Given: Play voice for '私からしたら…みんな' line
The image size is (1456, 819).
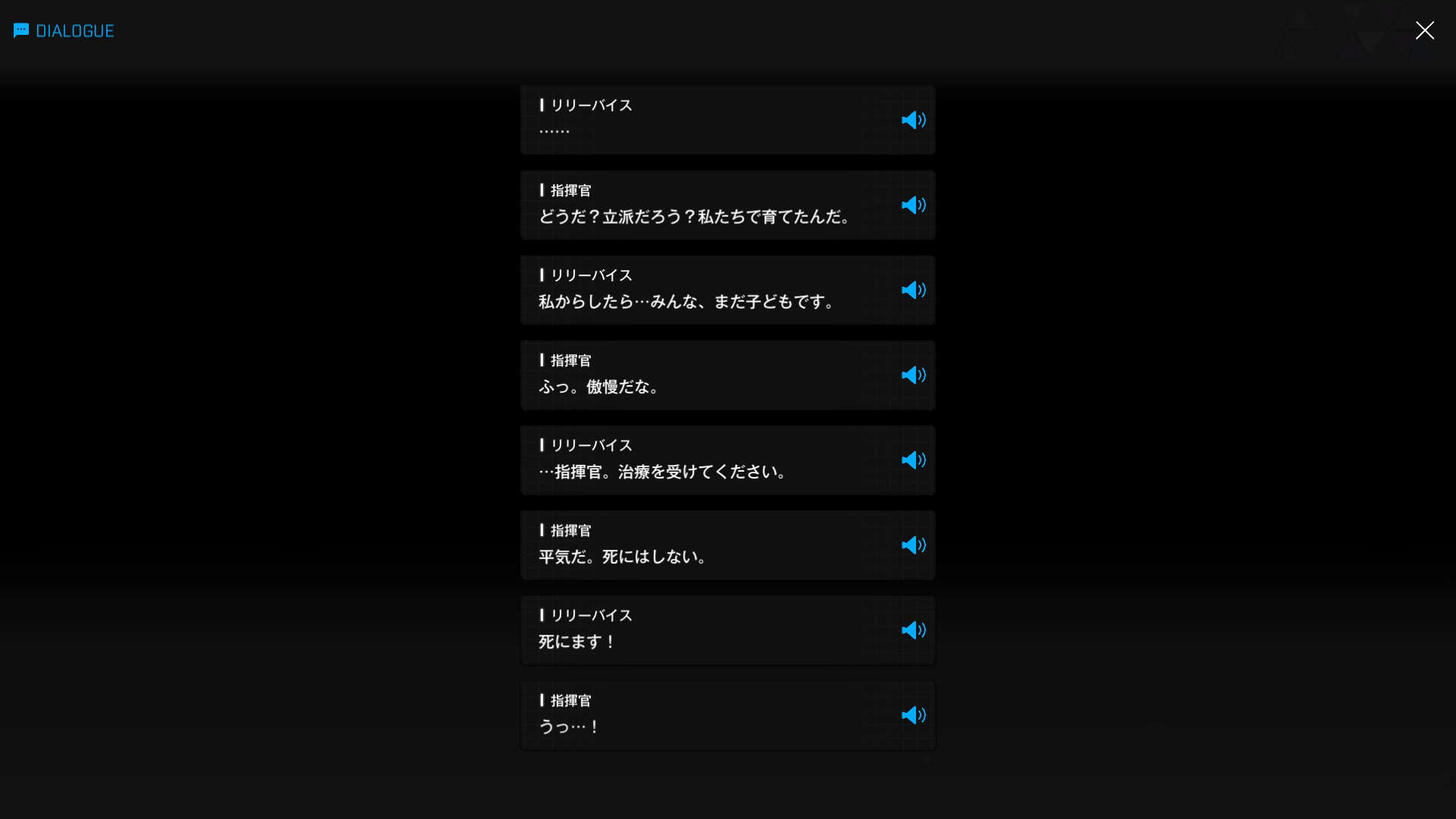Looking at the screenshot, I should (x=913, y=290).
